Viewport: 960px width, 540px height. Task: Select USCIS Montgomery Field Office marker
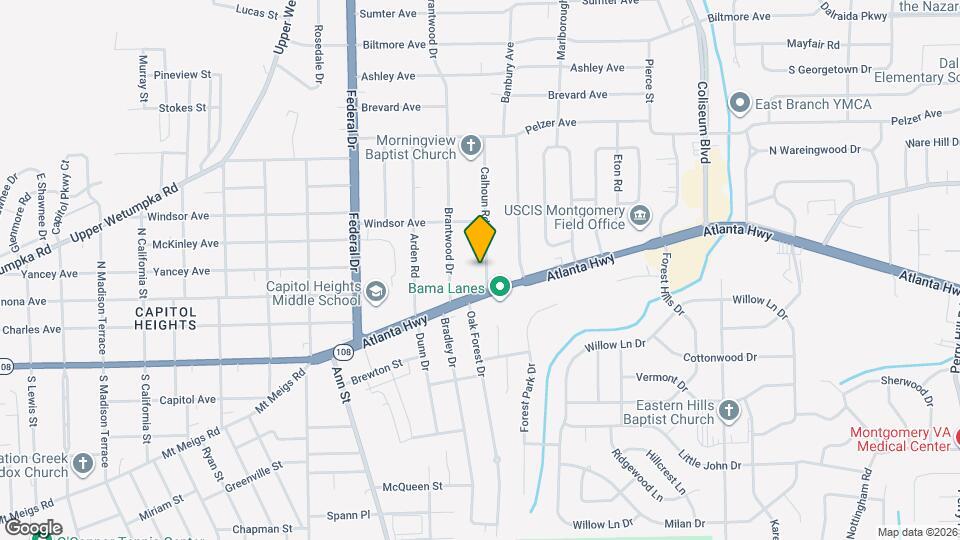640,216
